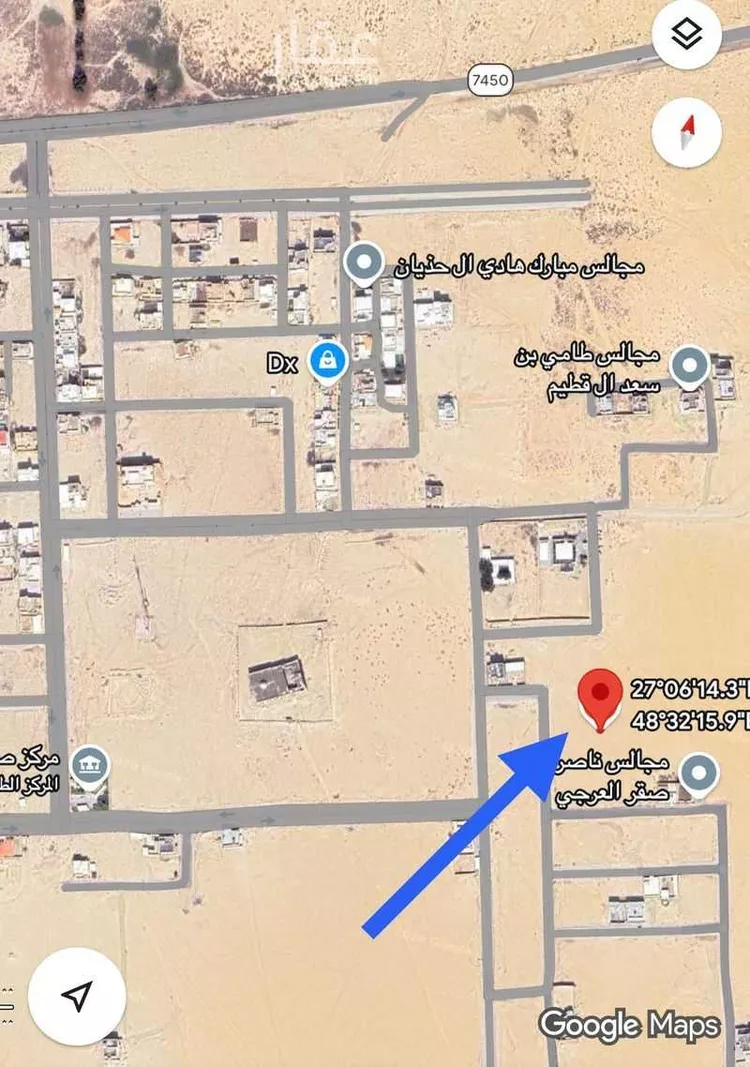Image resolution: width=750 pixels, height=1067 pixels.
Task: Open مجالس طامي بن سعد ال قطيم marker
Action: tap(689, 367)
